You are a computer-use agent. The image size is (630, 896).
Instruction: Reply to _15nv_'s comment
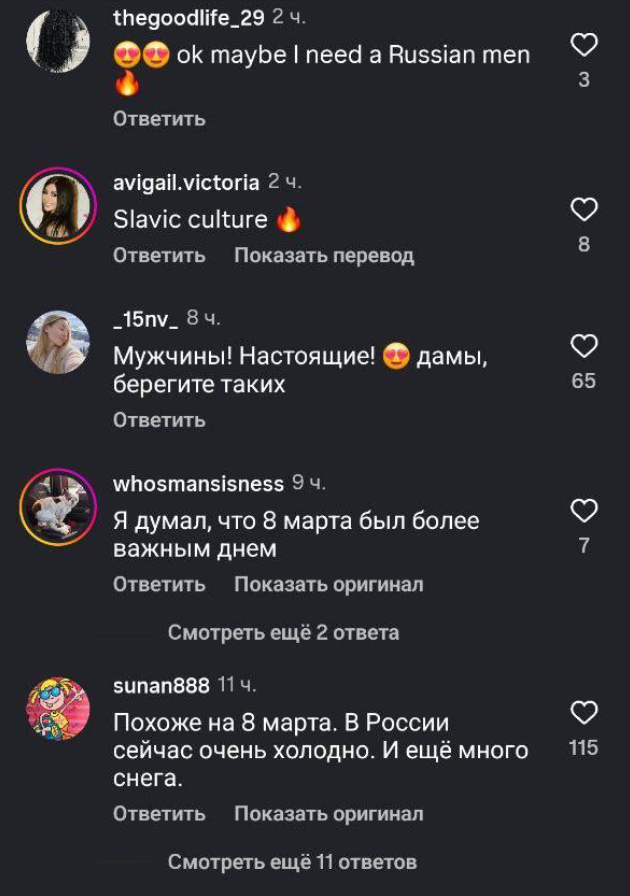pos(159,420)
